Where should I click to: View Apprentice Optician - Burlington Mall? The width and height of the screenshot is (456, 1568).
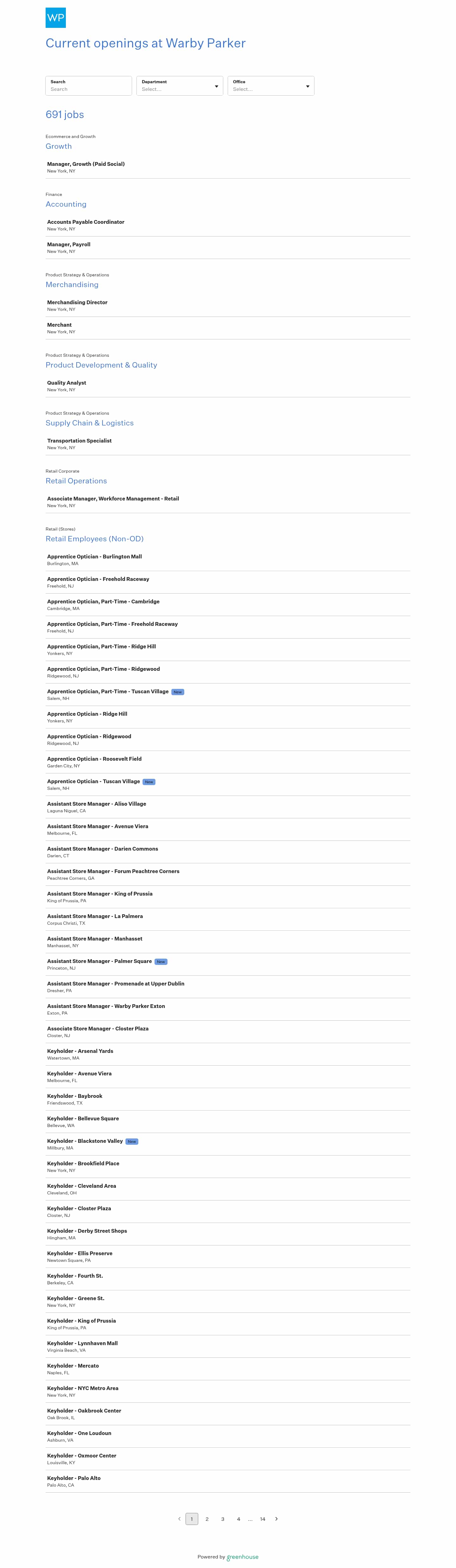click(94, 556)
